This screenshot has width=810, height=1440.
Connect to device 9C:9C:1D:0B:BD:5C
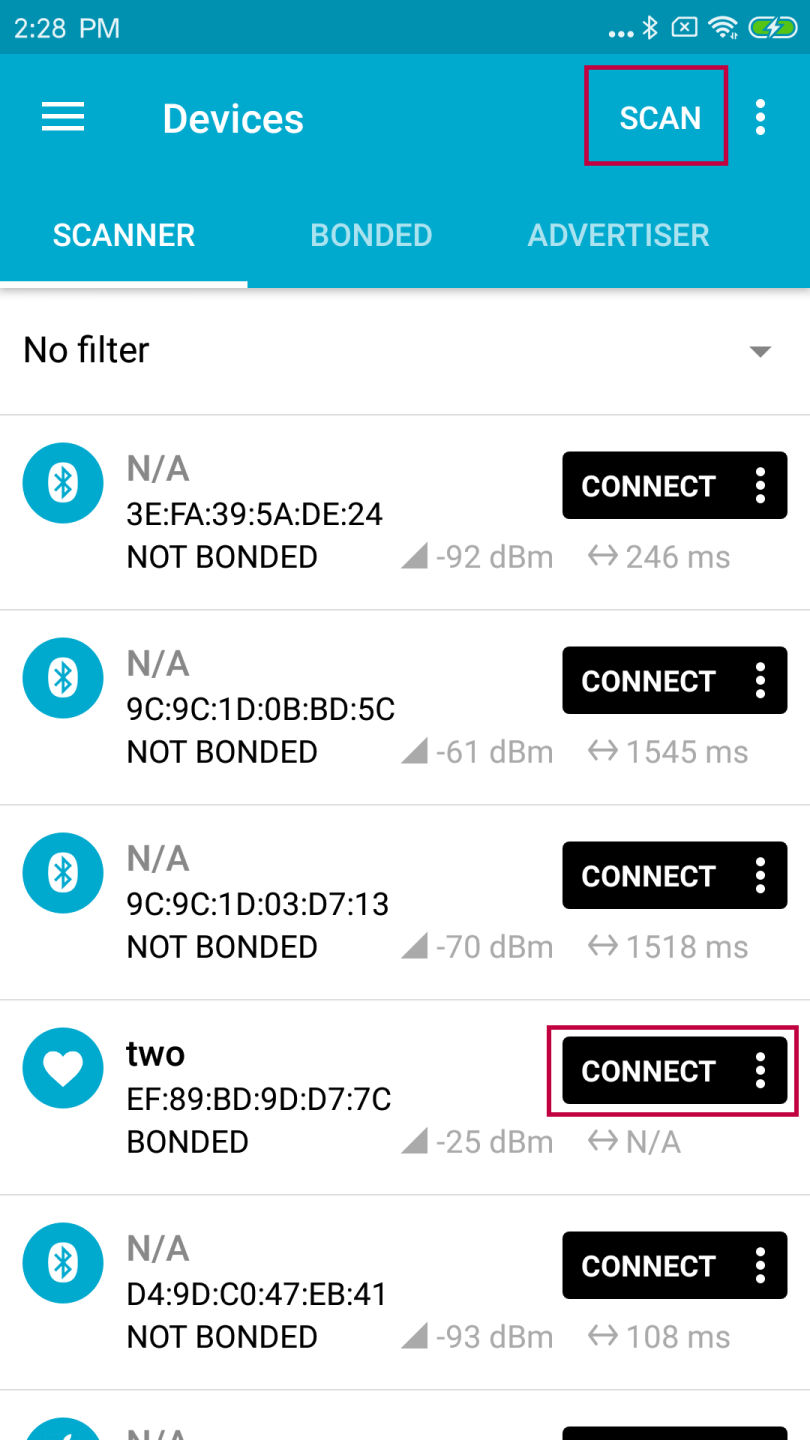(648, 681)
